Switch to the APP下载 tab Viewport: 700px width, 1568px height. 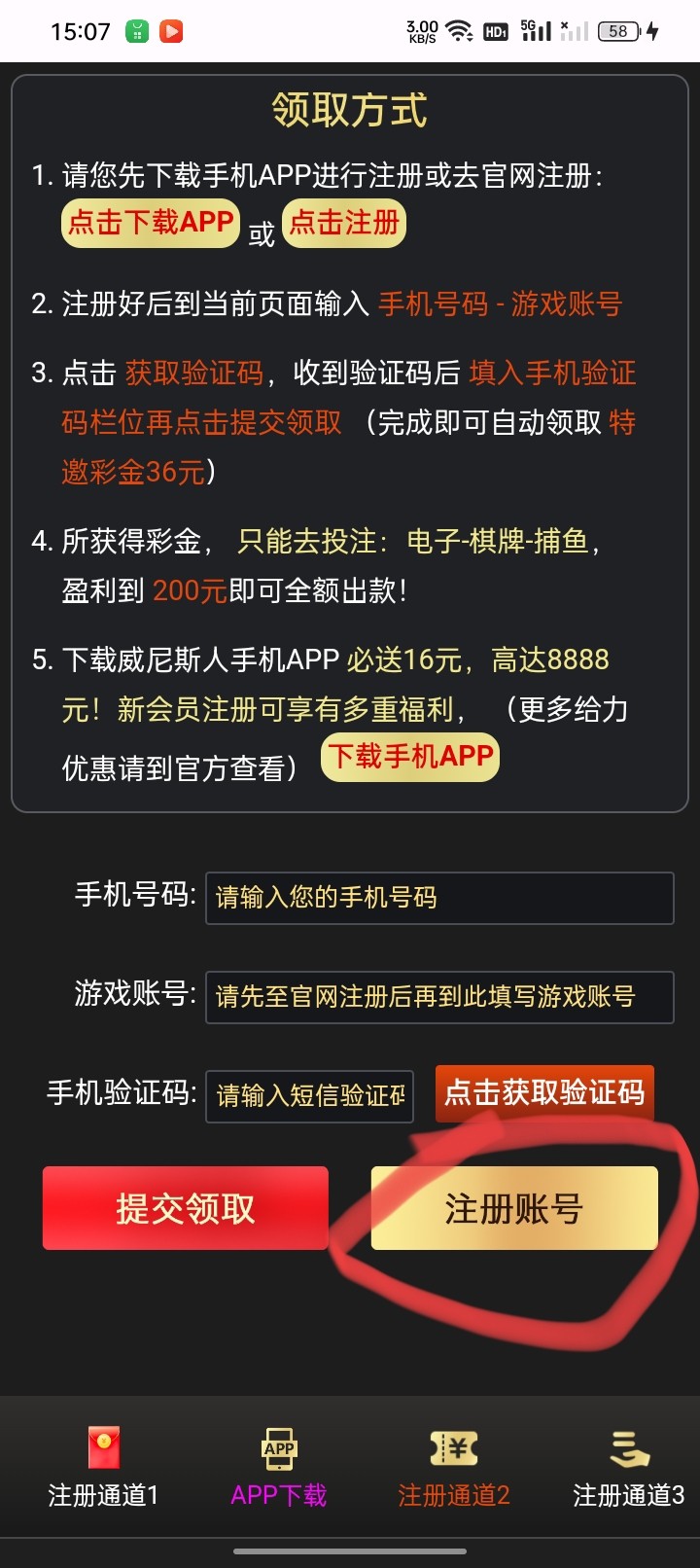279,1469
